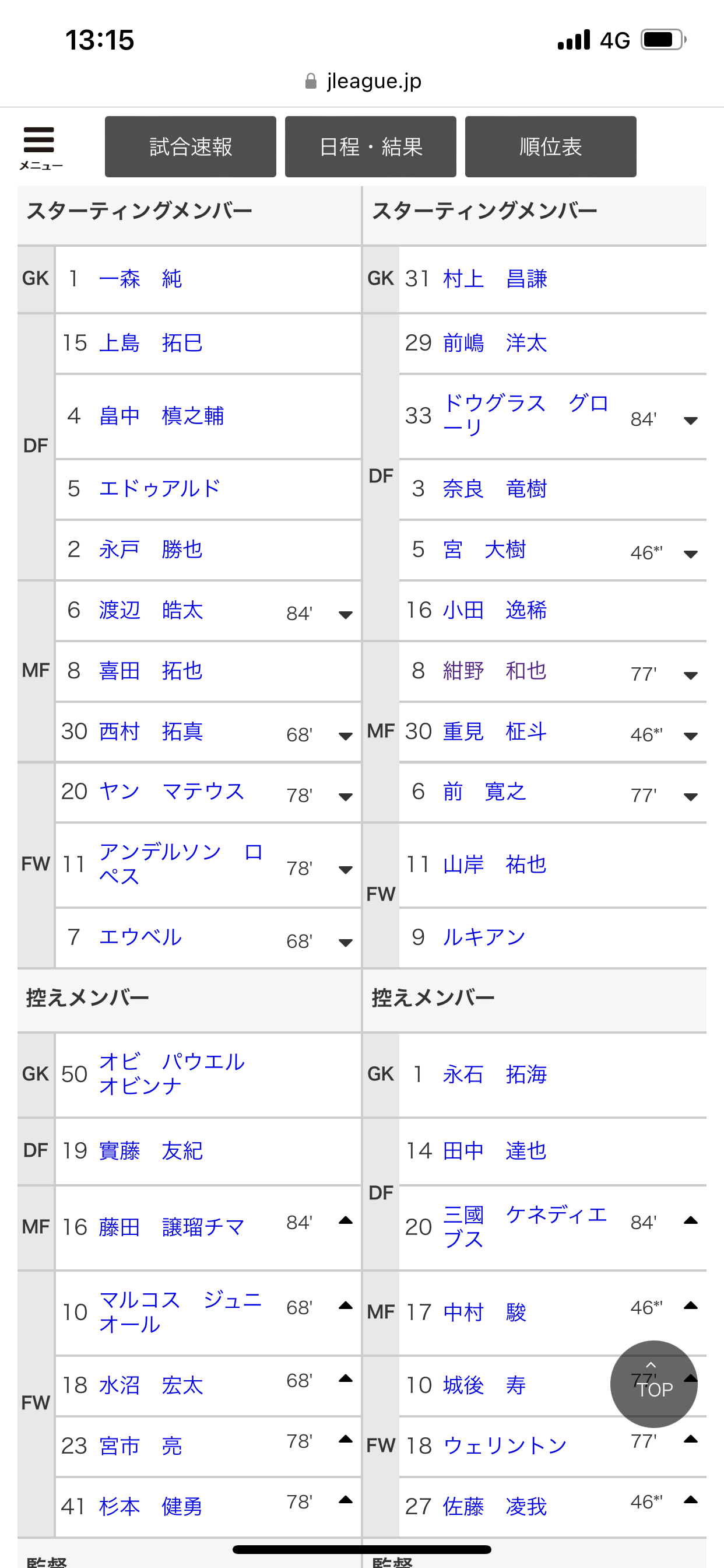View player page of 村上 昌謙

[495, 279]
